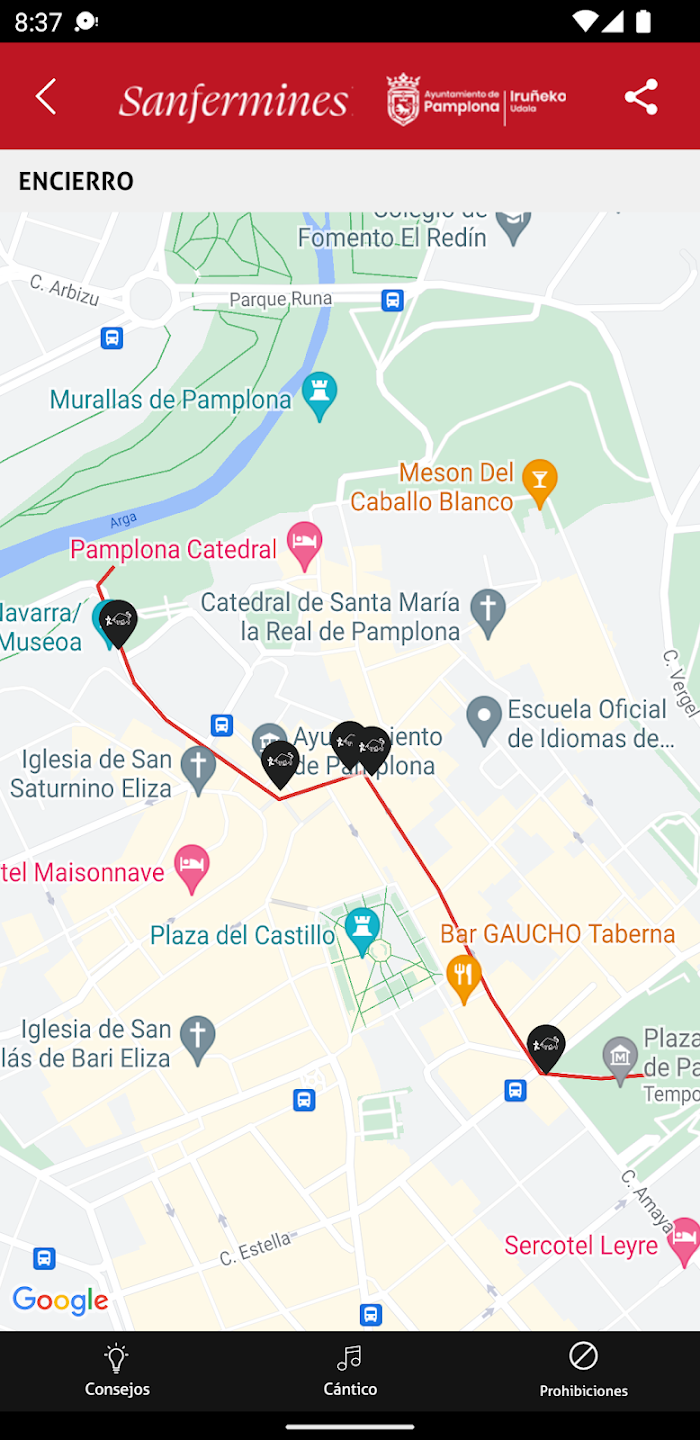The image size is (700, 1440).
Task: Go back using the header arrow
Action: 45,97
